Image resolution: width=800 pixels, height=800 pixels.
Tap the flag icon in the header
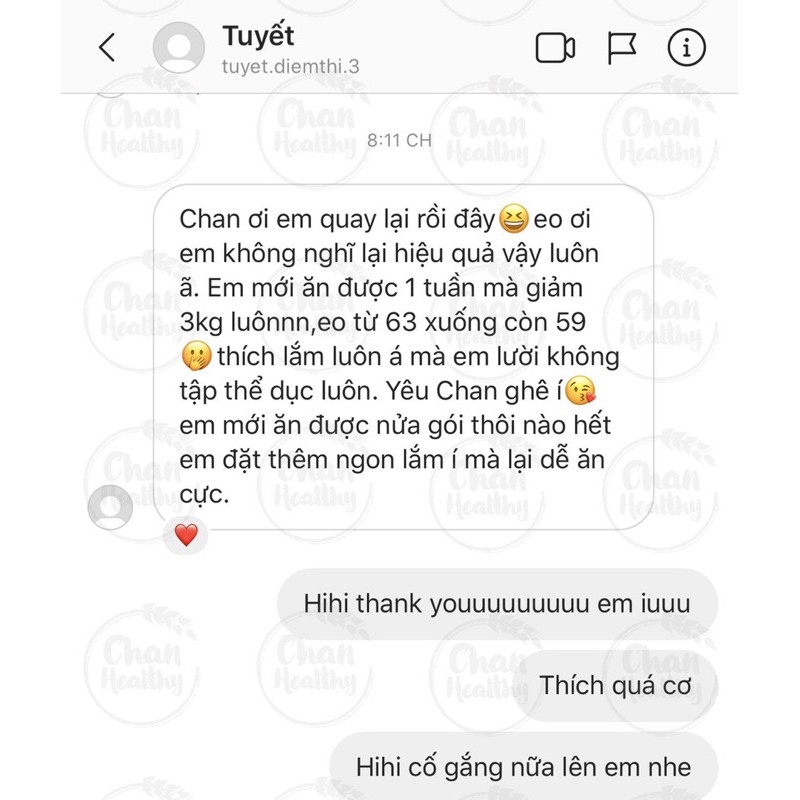pyautogui.click(x=622, y=47)
